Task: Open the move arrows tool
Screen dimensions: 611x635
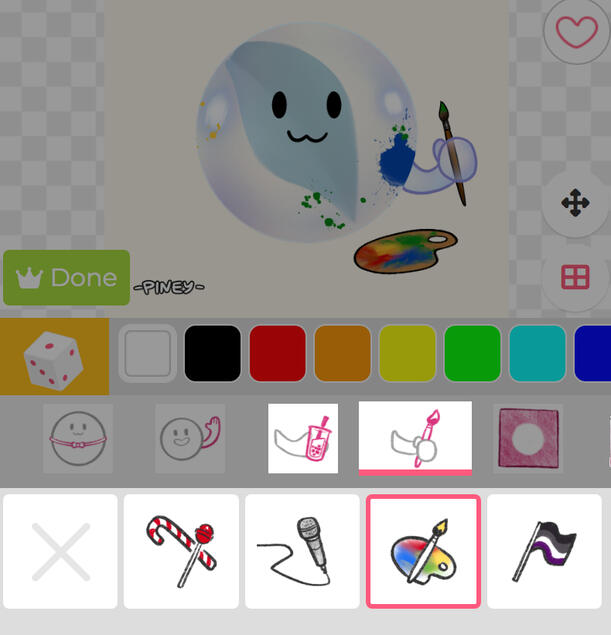Action: [575, 205]
